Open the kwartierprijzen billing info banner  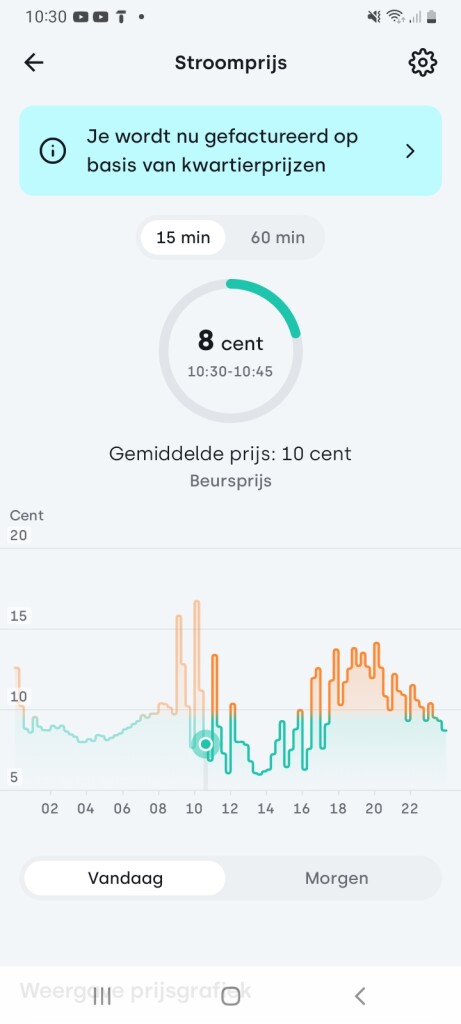230,151
